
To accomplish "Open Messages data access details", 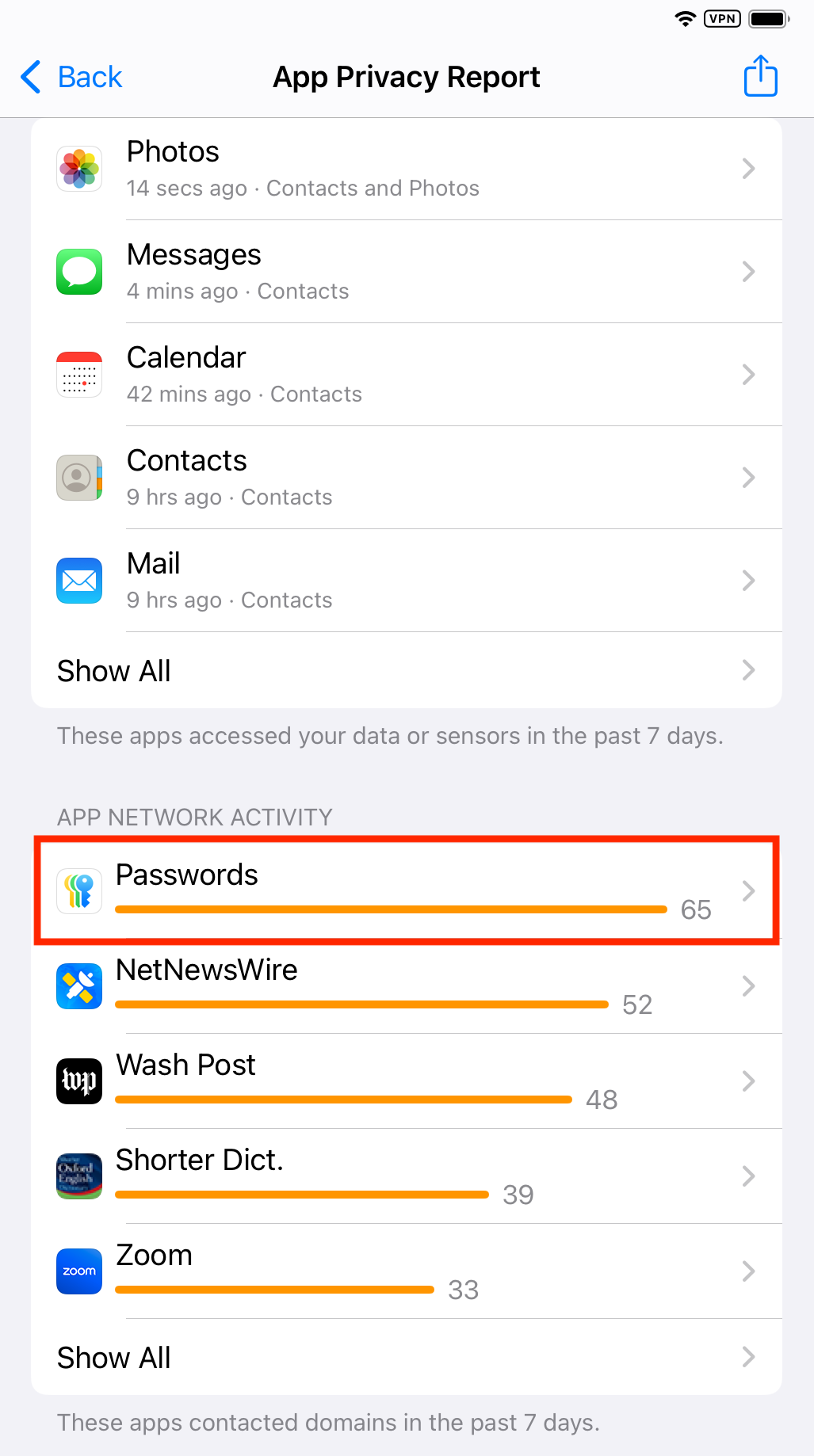I will pyautogui.click(x=406, y=272).
